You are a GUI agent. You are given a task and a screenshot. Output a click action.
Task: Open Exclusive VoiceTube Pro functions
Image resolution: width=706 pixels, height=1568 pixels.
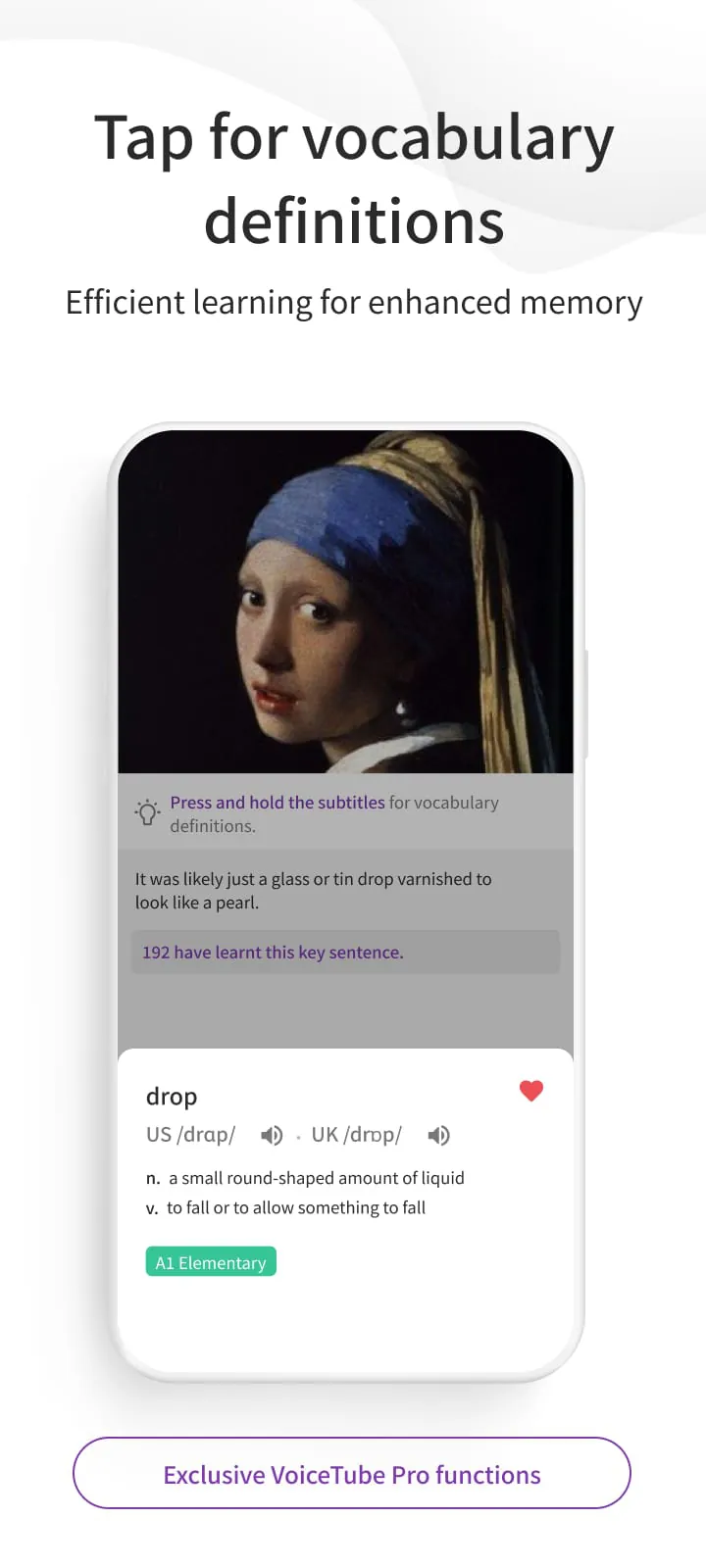352,1474
